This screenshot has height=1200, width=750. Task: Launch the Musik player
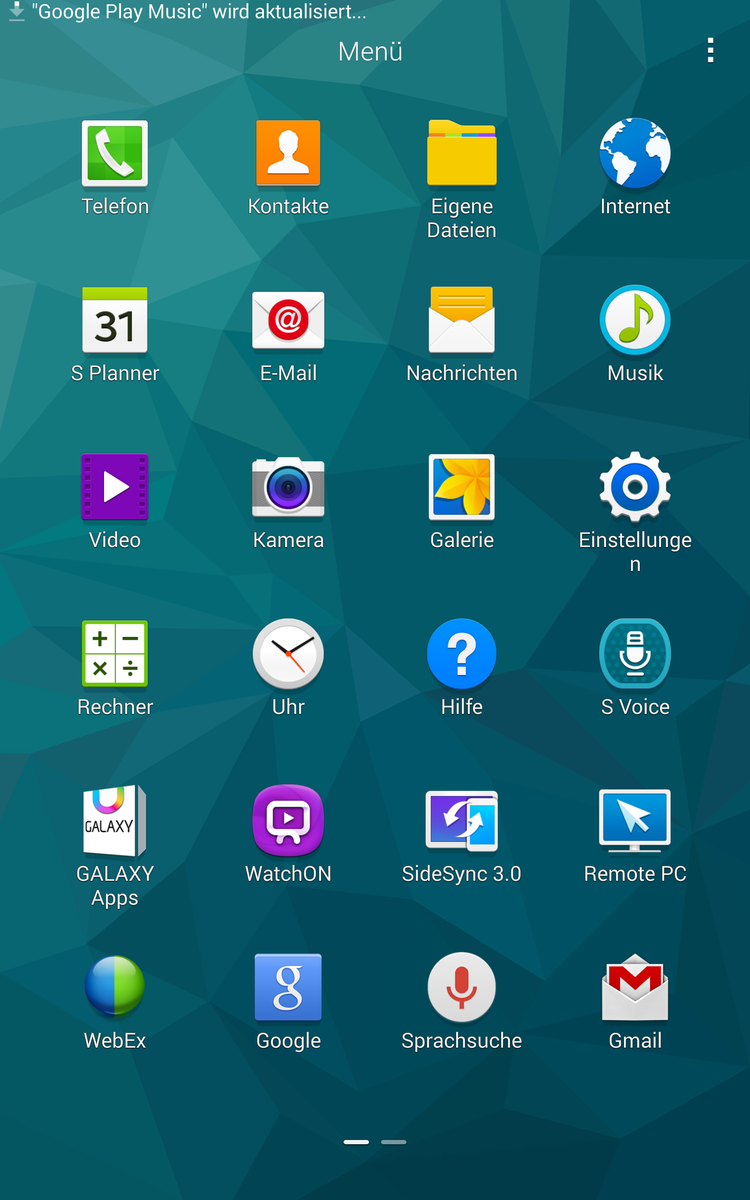(635, 321)
